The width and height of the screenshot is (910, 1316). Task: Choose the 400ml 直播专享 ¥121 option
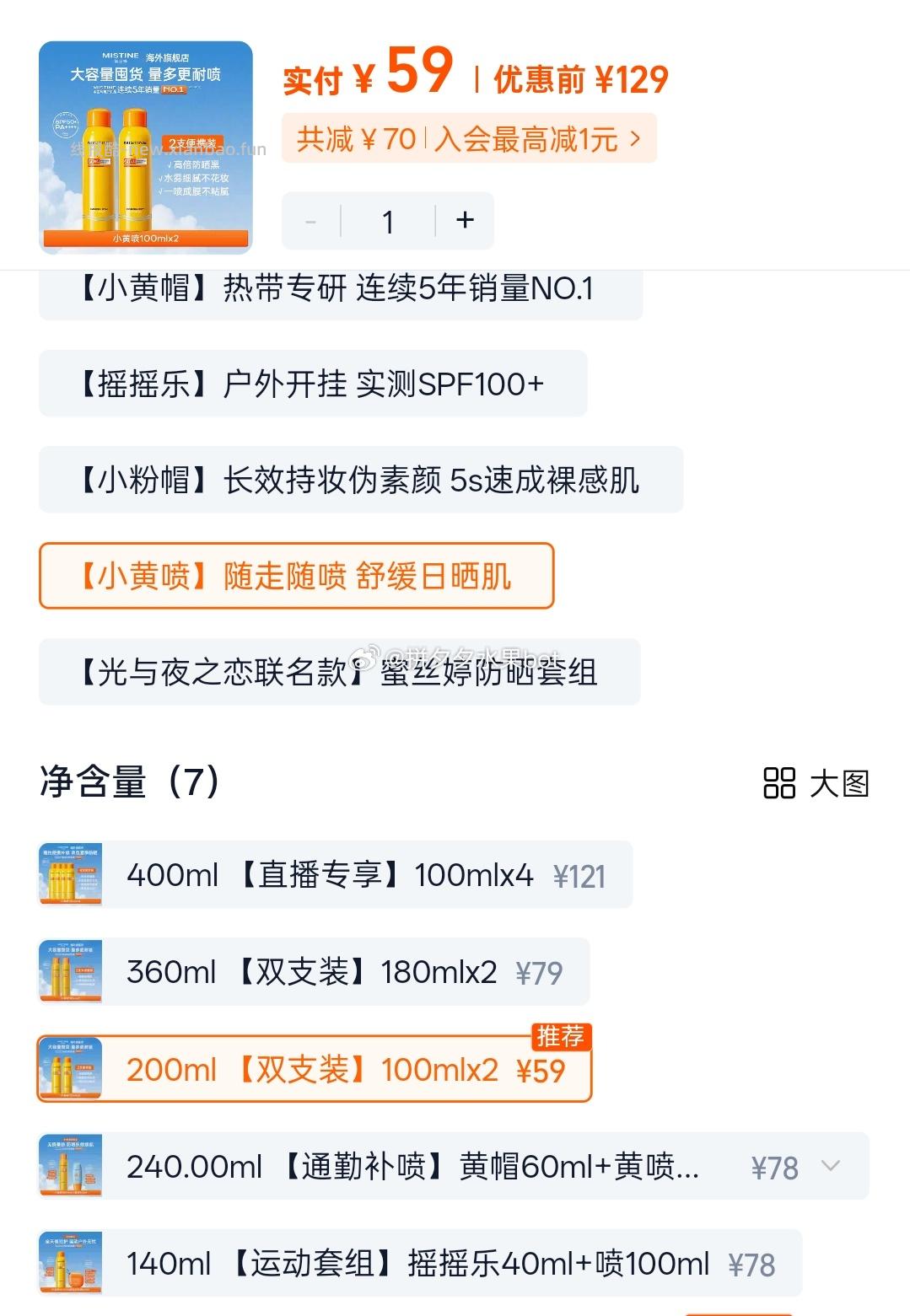(337, 874)
